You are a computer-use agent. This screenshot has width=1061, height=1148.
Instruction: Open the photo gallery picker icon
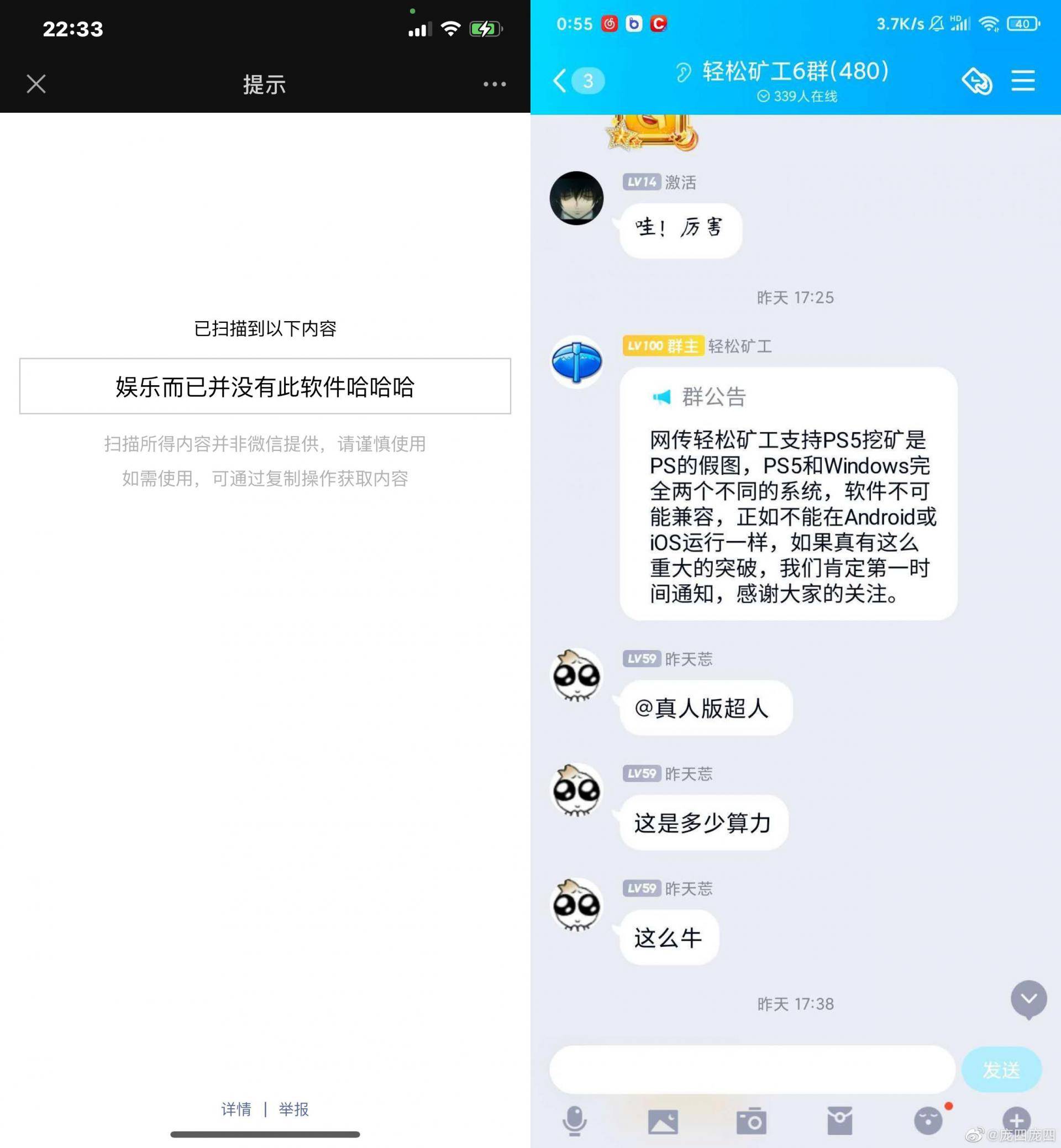(x=664, y=1121)
